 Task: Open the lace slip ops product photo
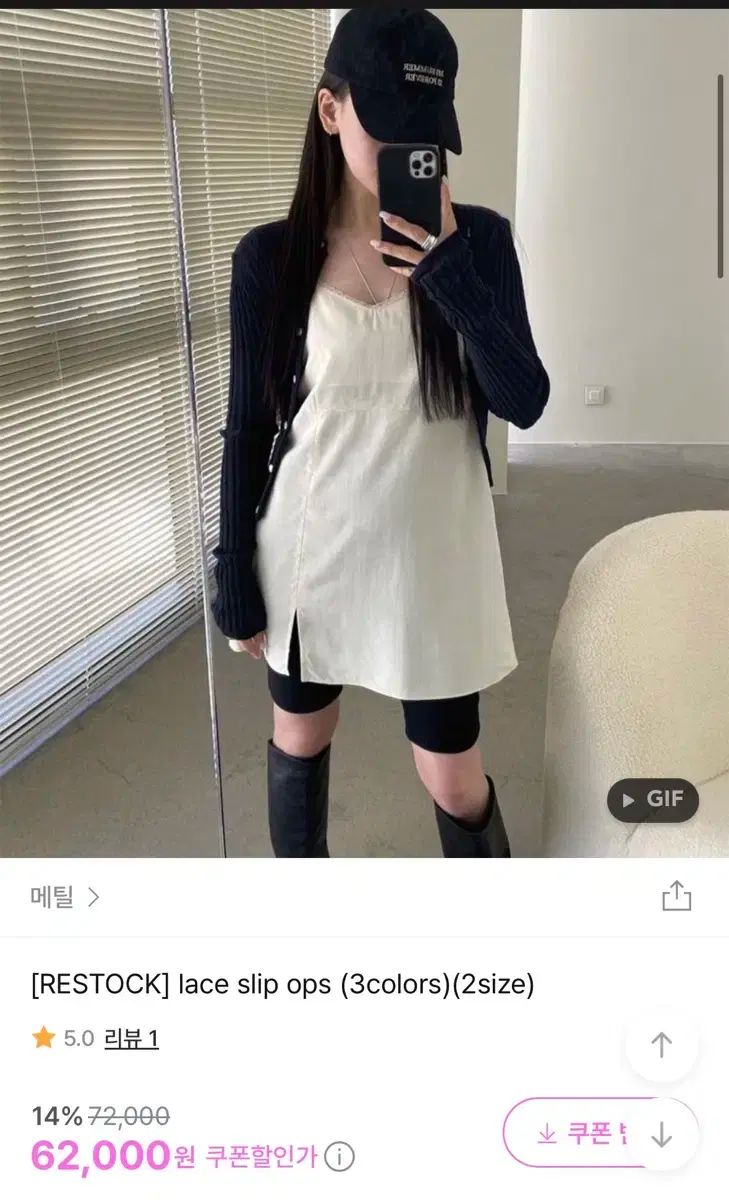tap(364, 430)
